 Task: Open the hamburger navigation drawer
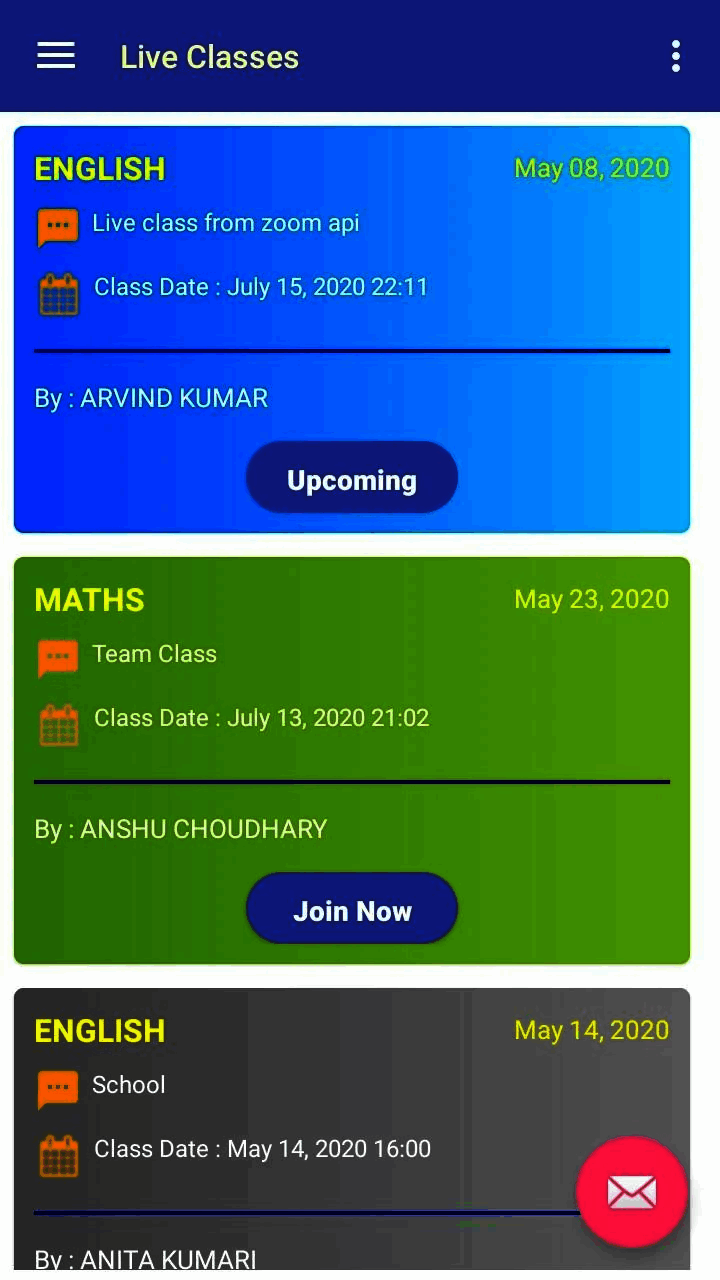coord(56,56)
